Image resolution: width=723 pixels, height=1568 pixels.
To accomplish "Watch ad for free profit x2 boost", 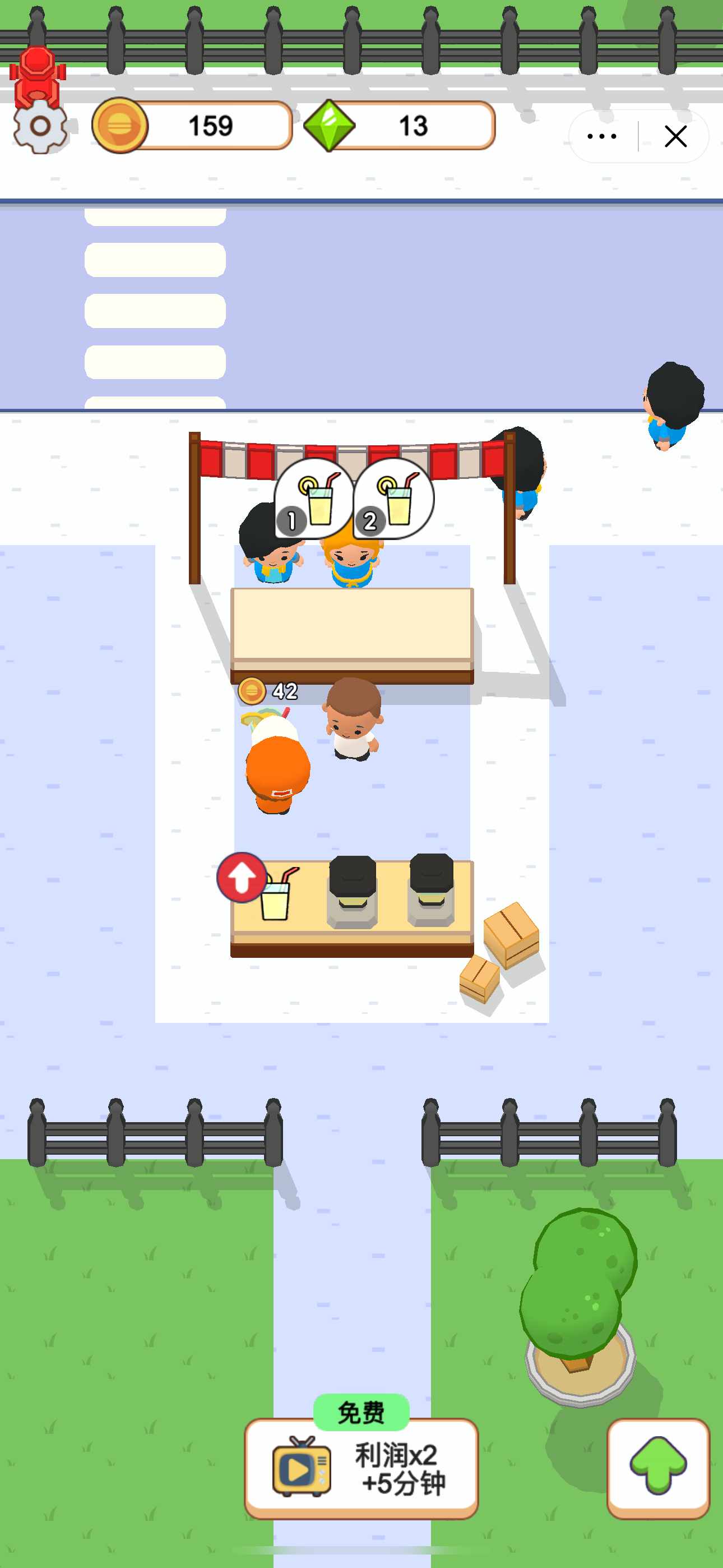I will point(361,1467).
